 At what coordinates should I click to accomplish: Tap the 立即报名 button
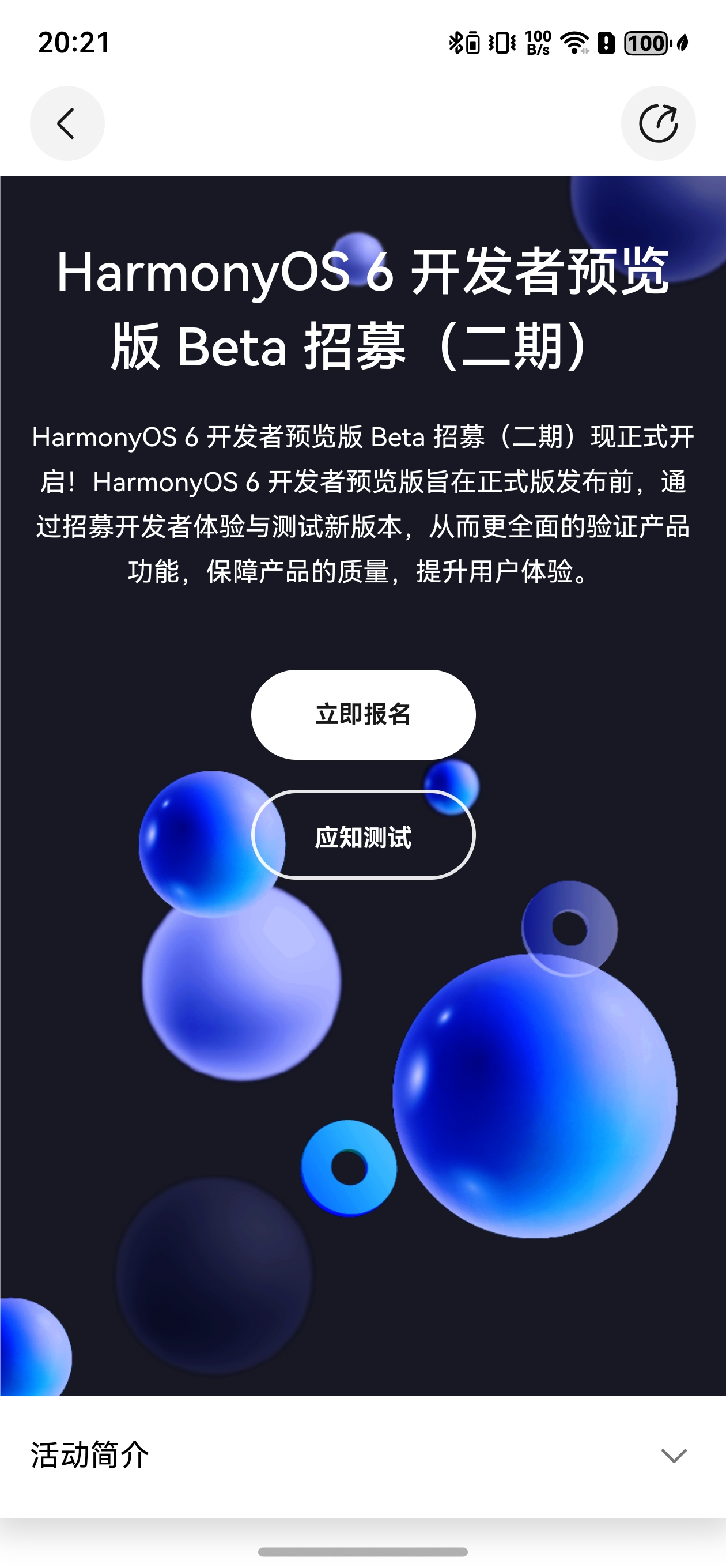pyautogui.click(x=364, y=715)
